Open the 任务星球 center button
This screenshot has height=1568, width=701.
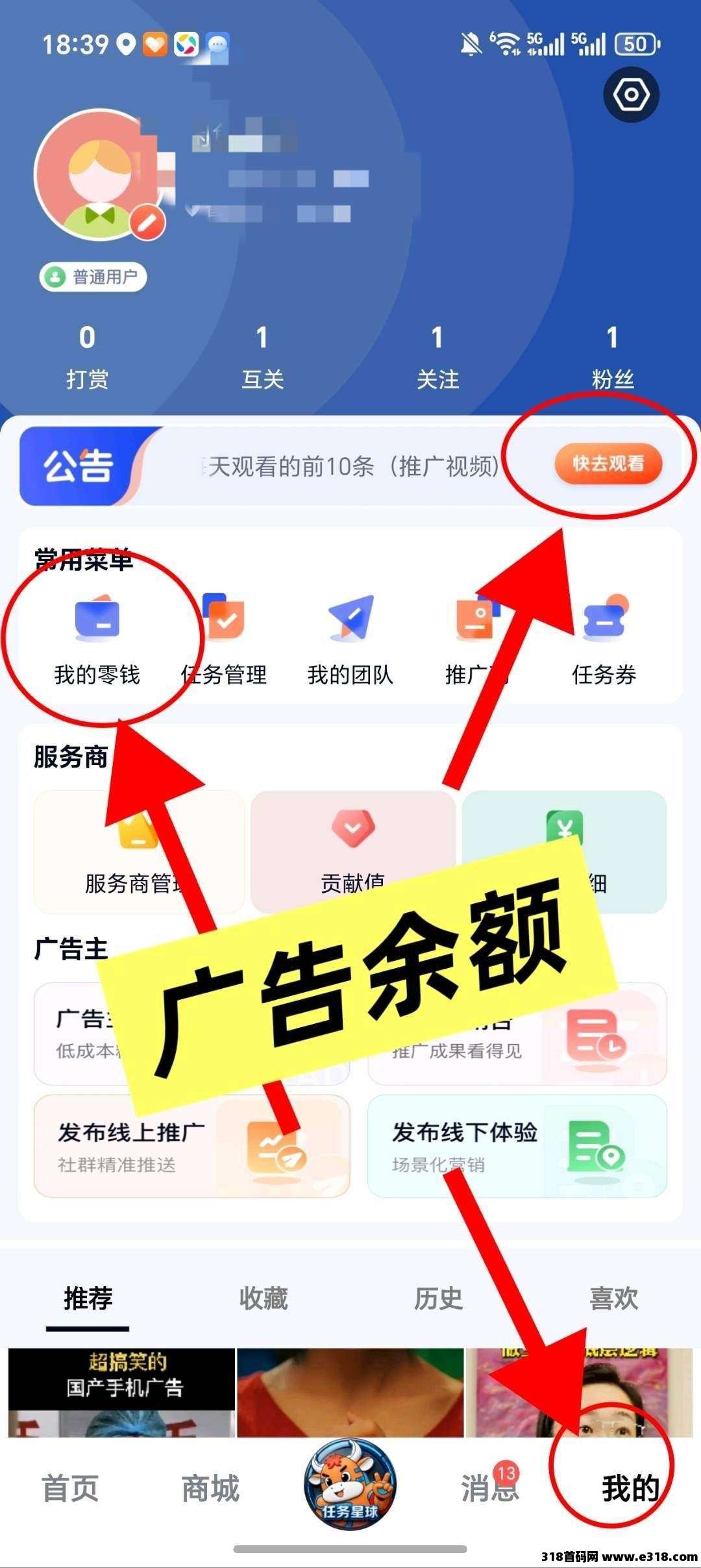click(x=350, y=1485)
